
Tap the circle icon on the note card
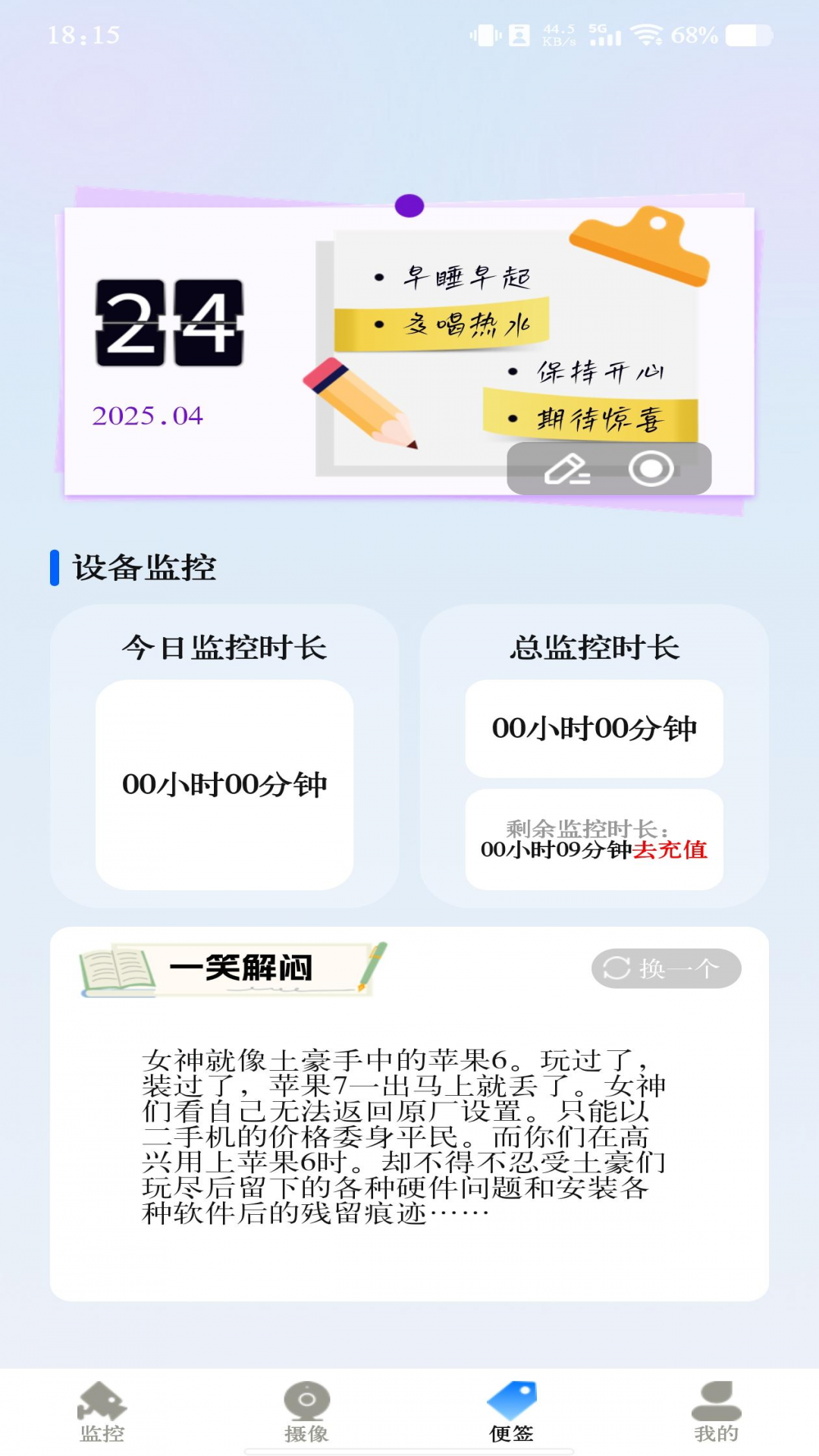pyautogui.click(x=651, y=469)
